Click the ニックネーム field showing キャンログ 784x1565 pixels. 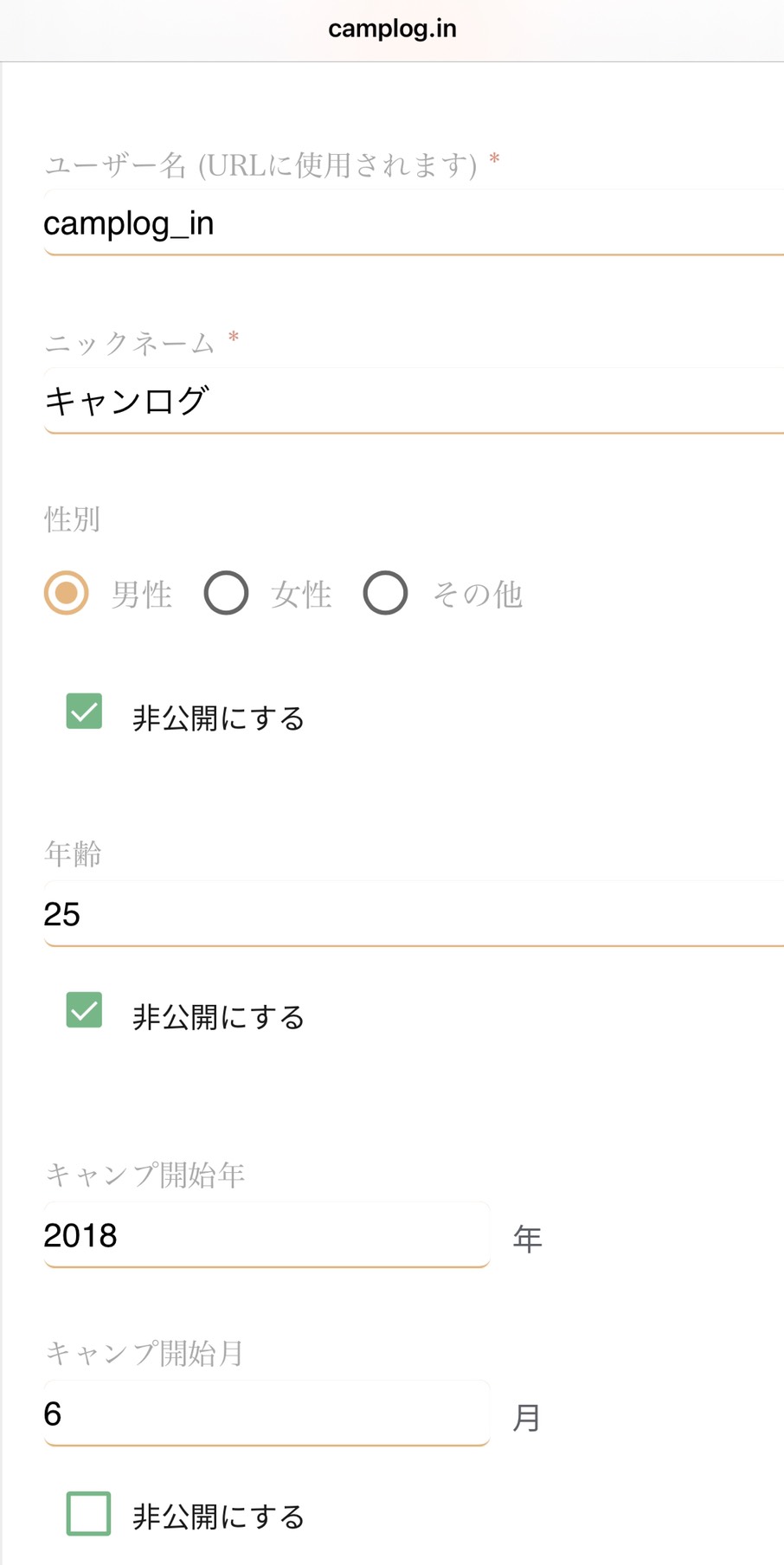tap(346, 401)
